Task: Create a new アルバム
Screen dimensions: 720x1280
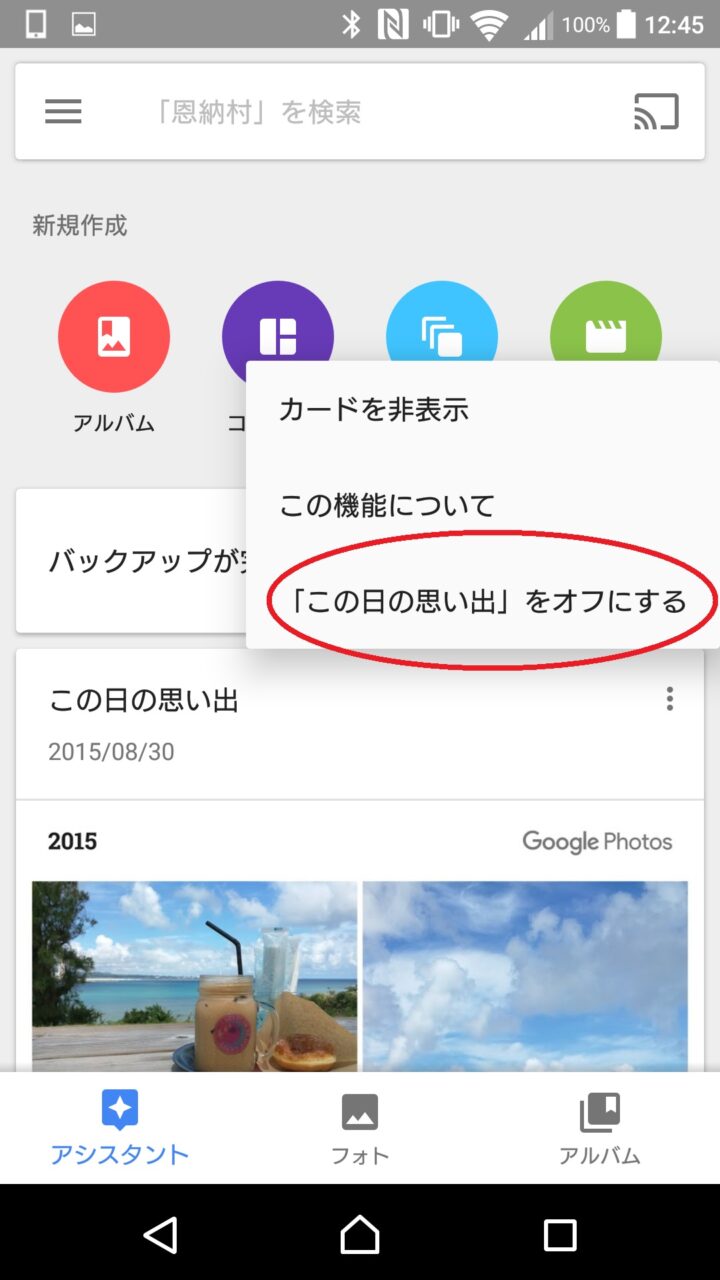Action: (x=114, y=337)
